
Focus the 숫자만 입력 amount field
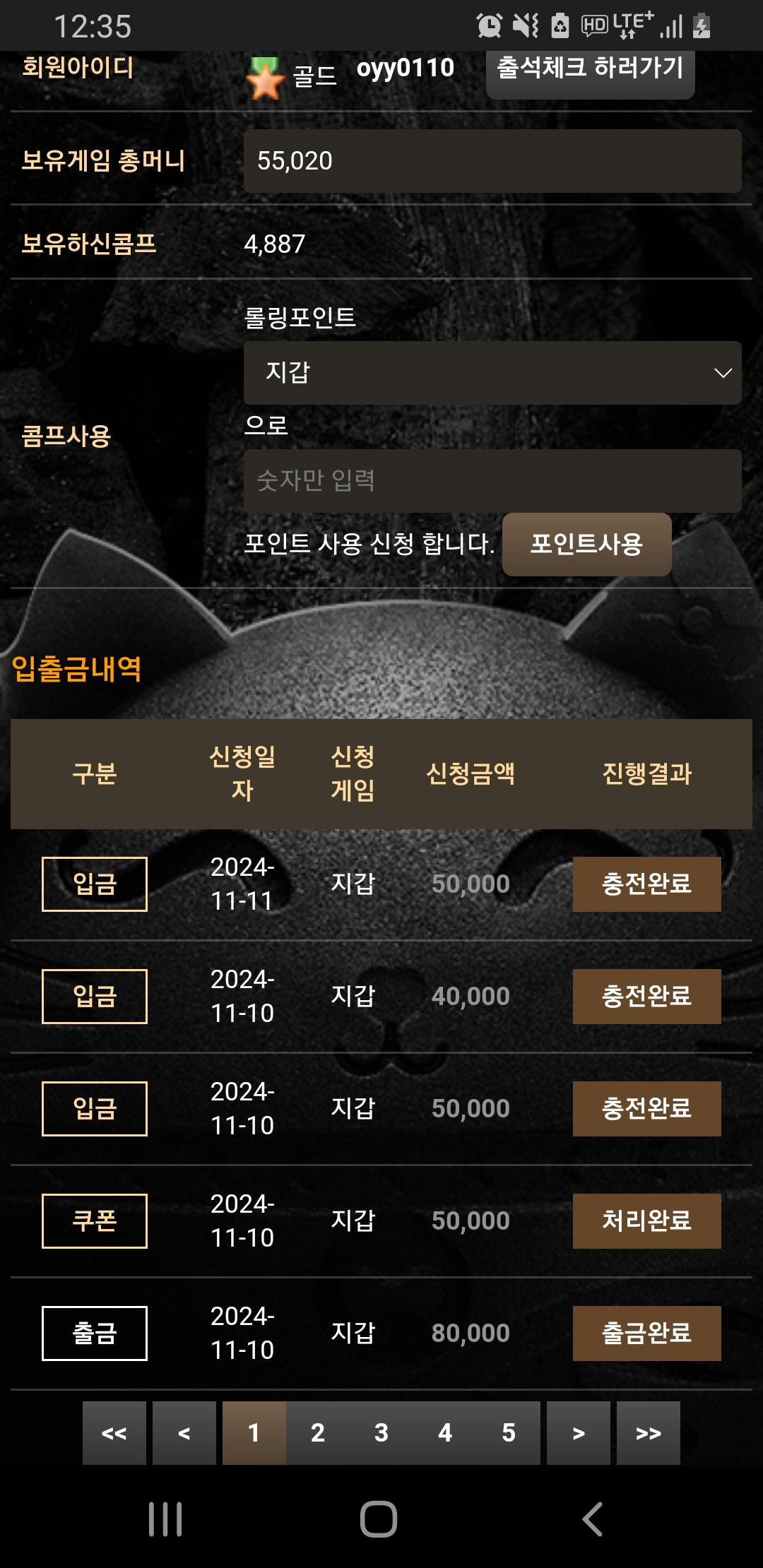[492, 481]
